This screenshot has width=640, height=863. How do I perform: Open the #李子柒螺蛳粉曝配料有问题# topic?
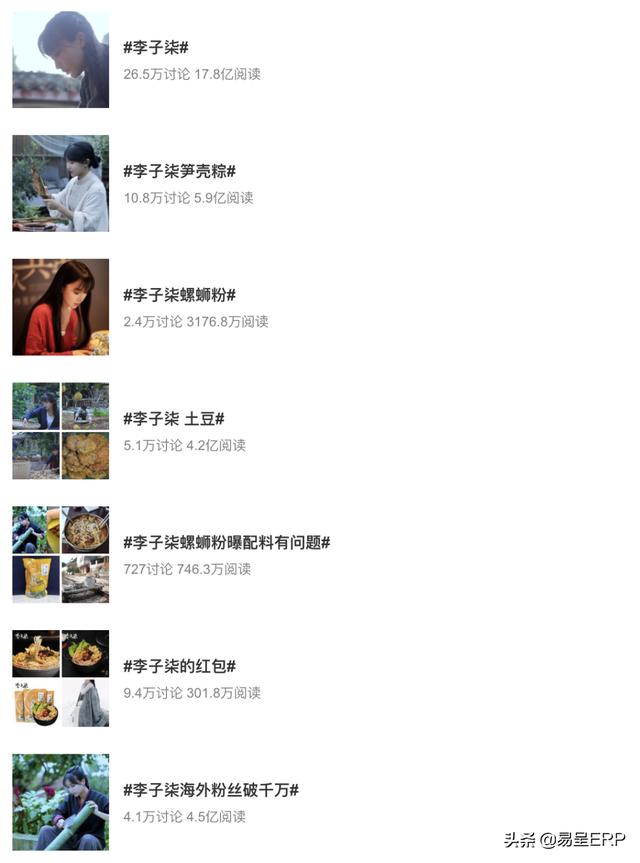tap(226, 543)
